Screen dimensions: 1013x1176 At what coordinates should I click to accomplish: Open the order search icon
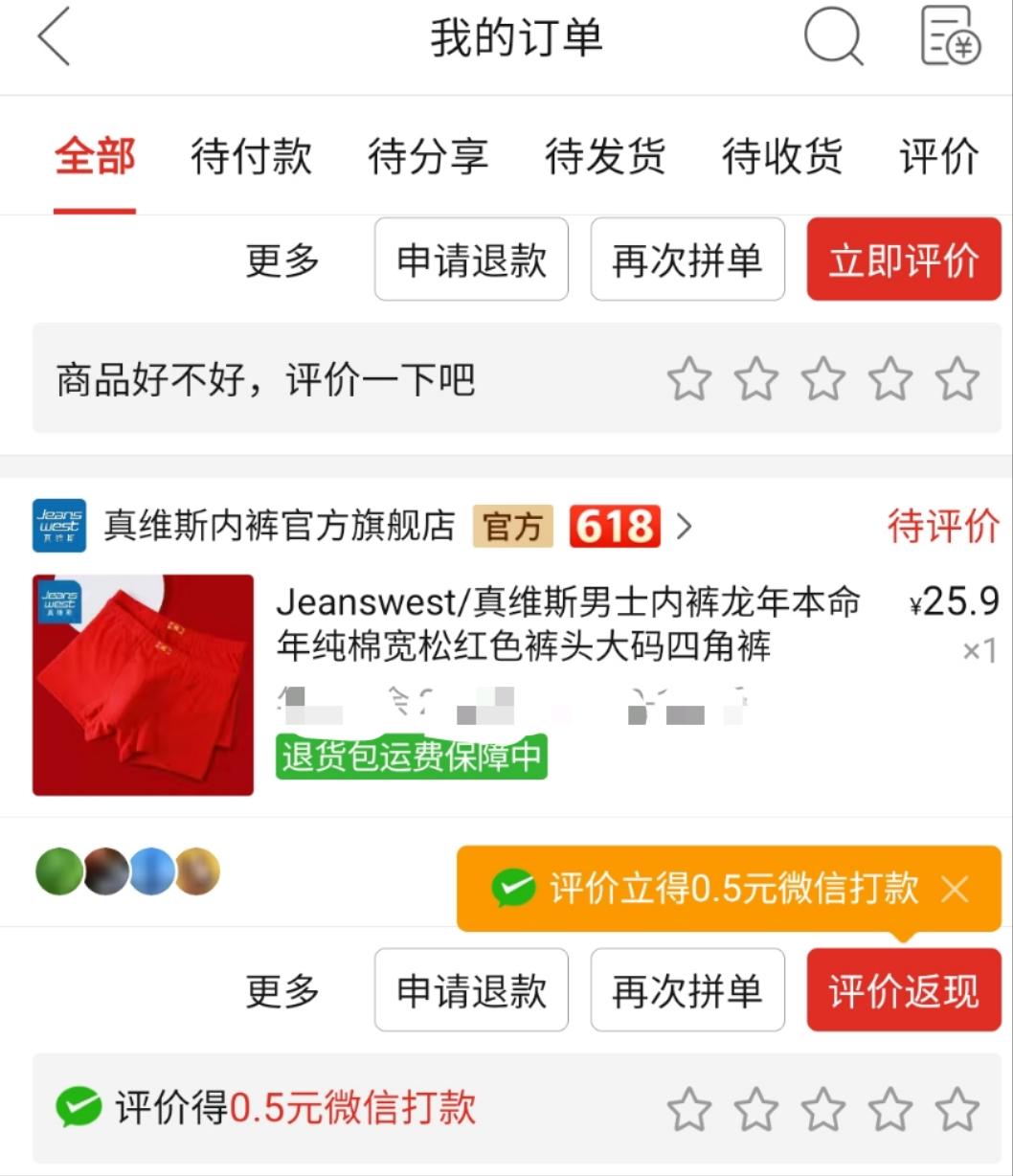[x=833, y=38]
